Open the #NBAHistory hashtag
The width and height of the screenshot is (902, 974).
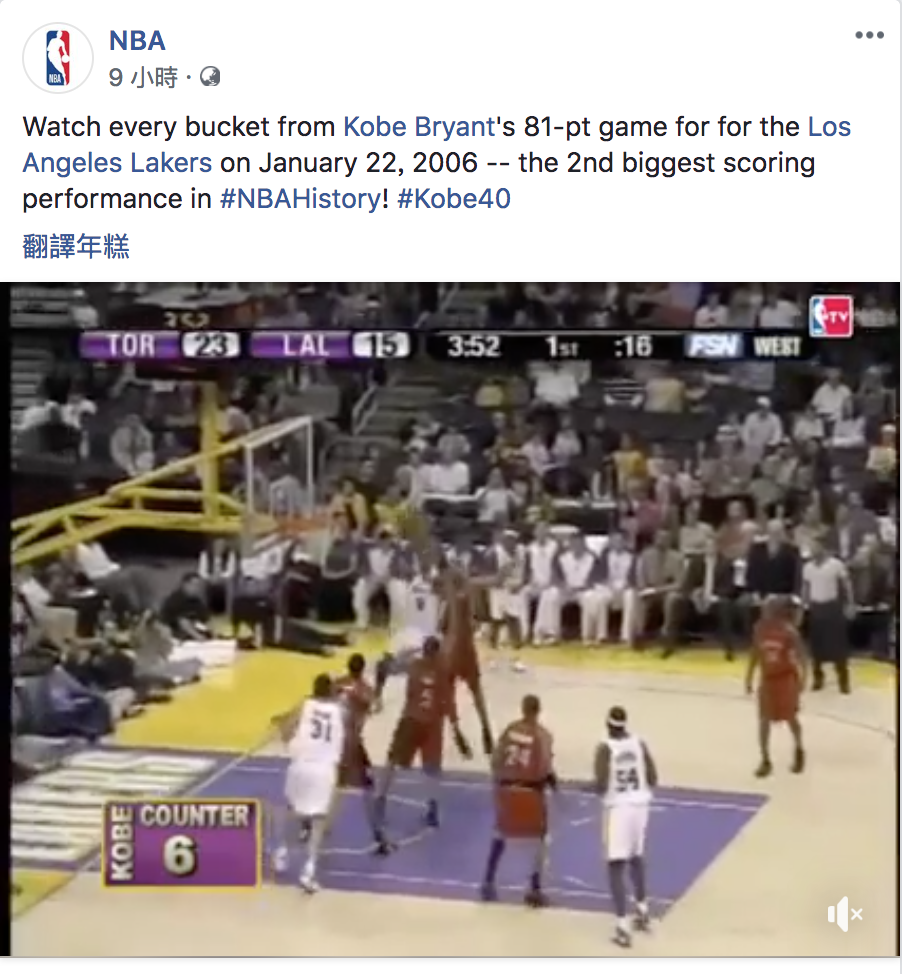(298, 198)
